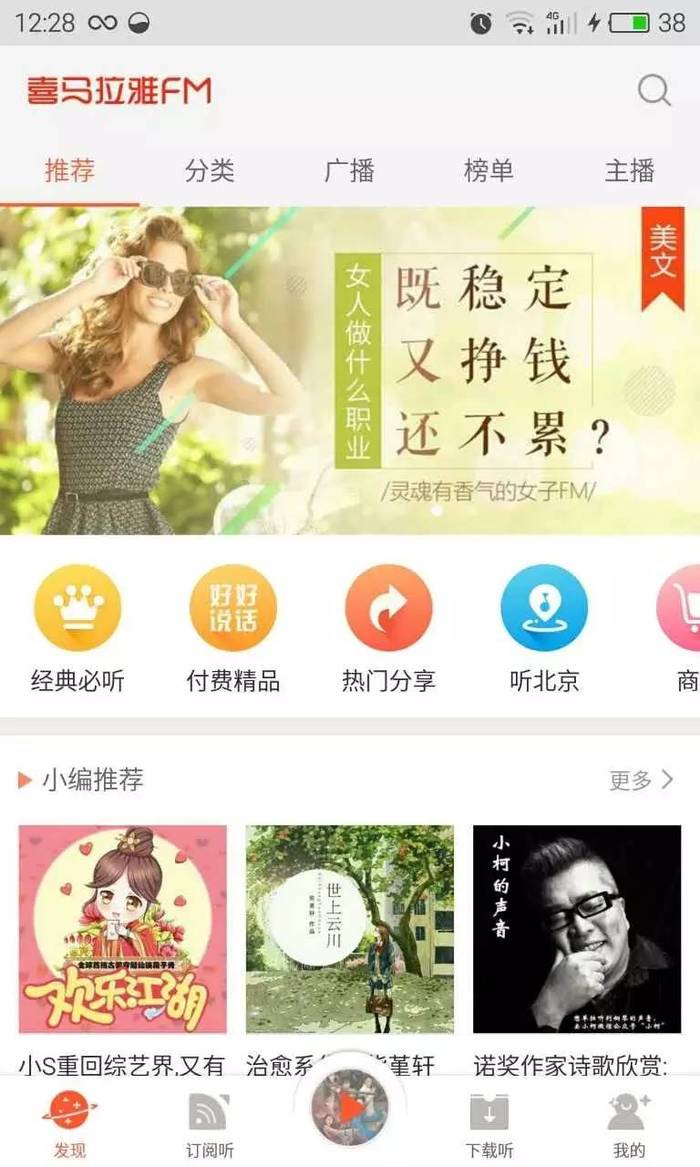Switch to the 主播 tab
The width and height of the screenshot is (700, 1167).
pos(629,170)
